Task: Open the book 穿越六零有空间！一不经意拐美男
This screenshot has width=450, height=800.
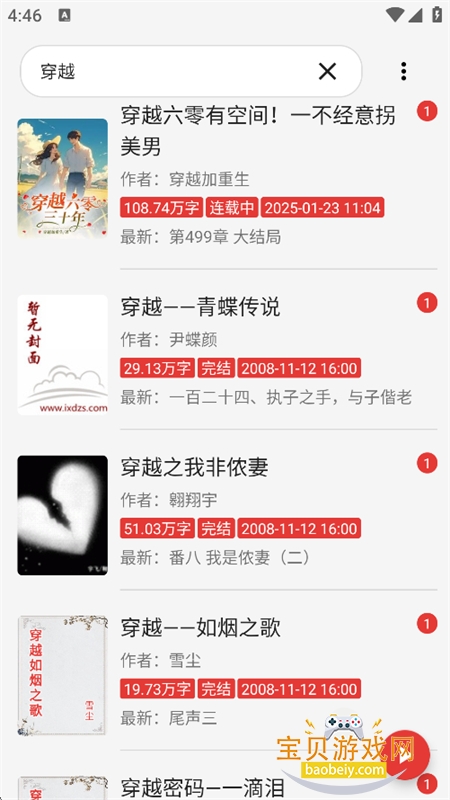Action: tap(225, 178)
